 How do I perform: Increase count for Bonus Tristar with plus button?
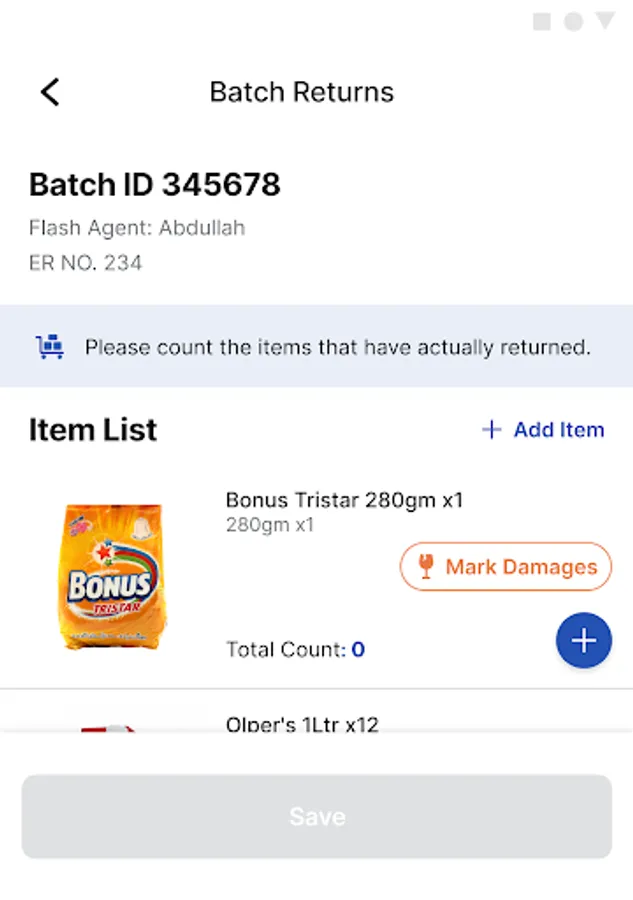[x=584, y=641]
